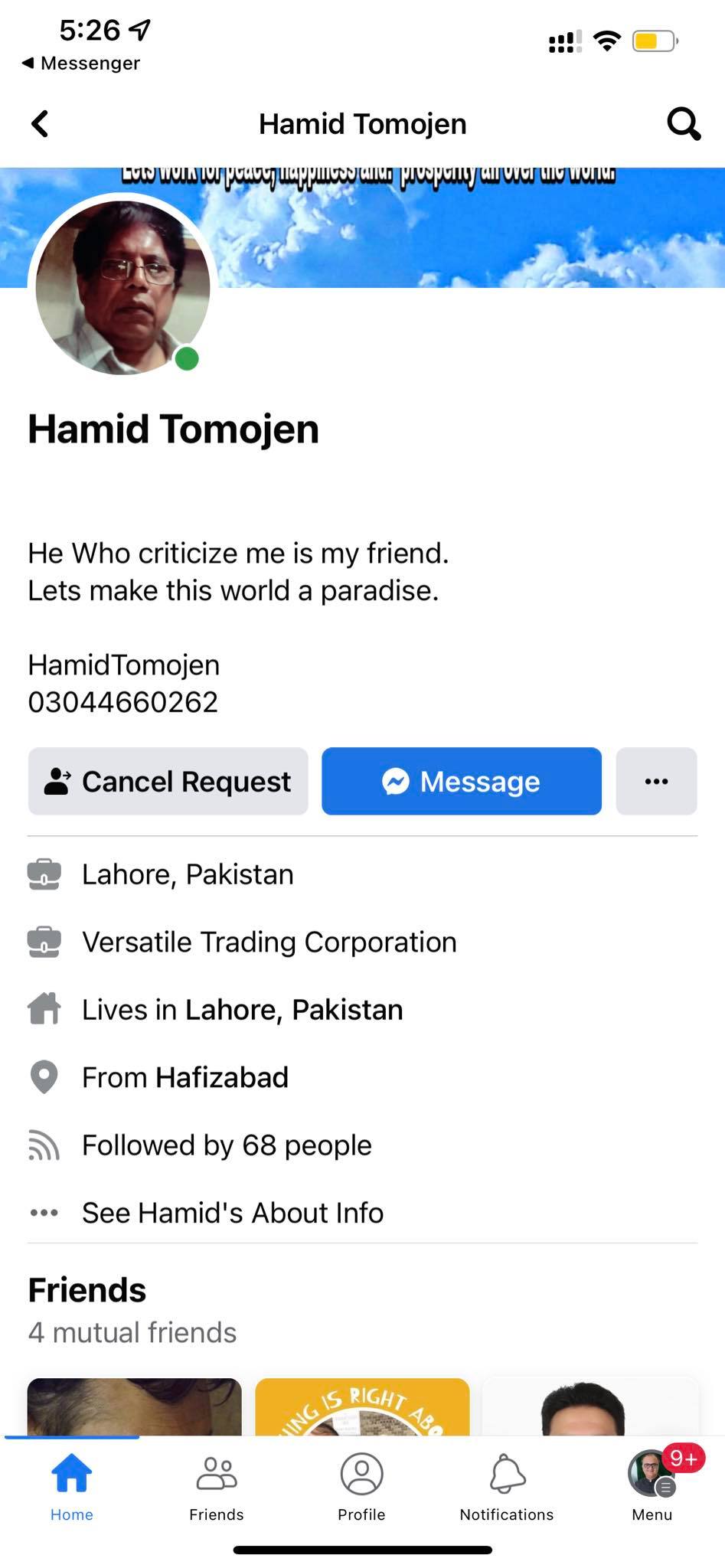This screenshot has height=1568, width=725.
Task: Open the profile search magnifier
Action: pos(683,123)
